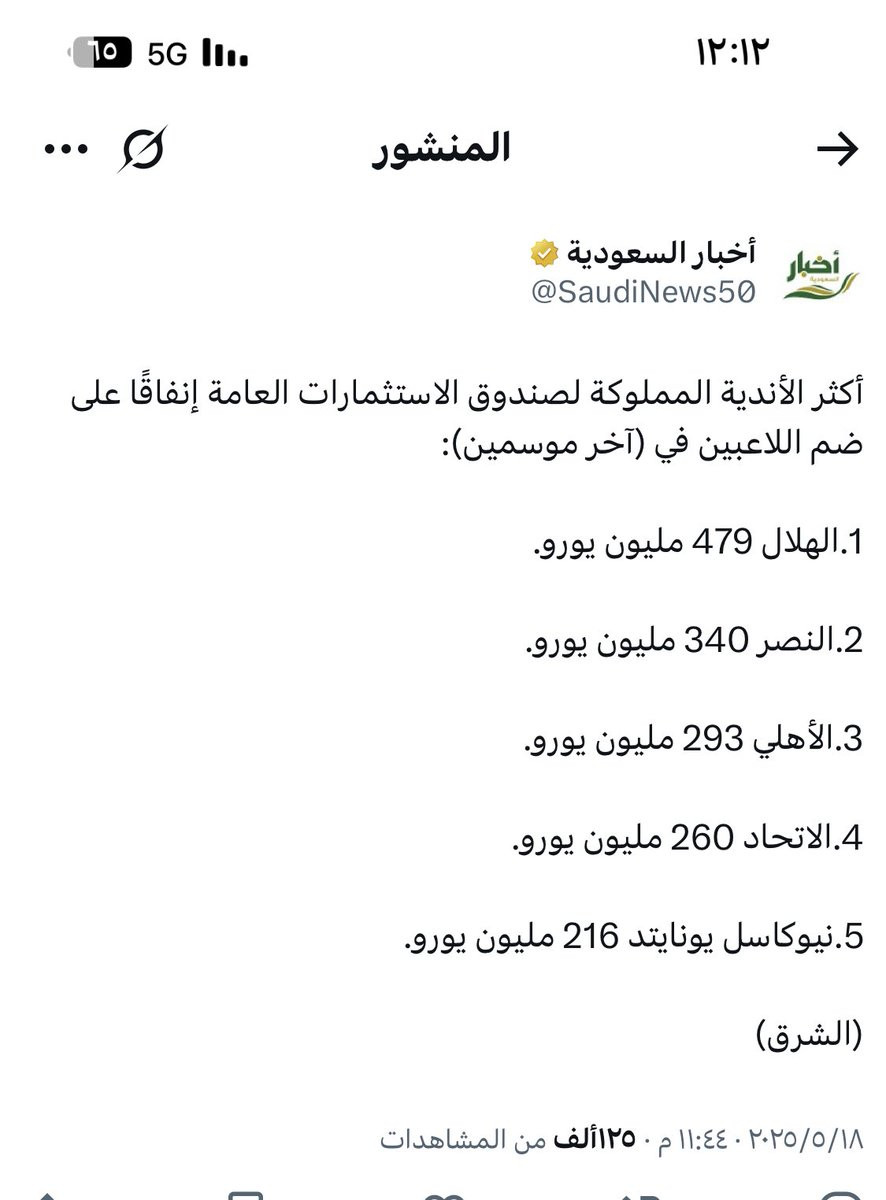The width and height of the screenshot is (886, 1200).
Task: Open the three-dot overflow menu
Action: pos(67,149)
